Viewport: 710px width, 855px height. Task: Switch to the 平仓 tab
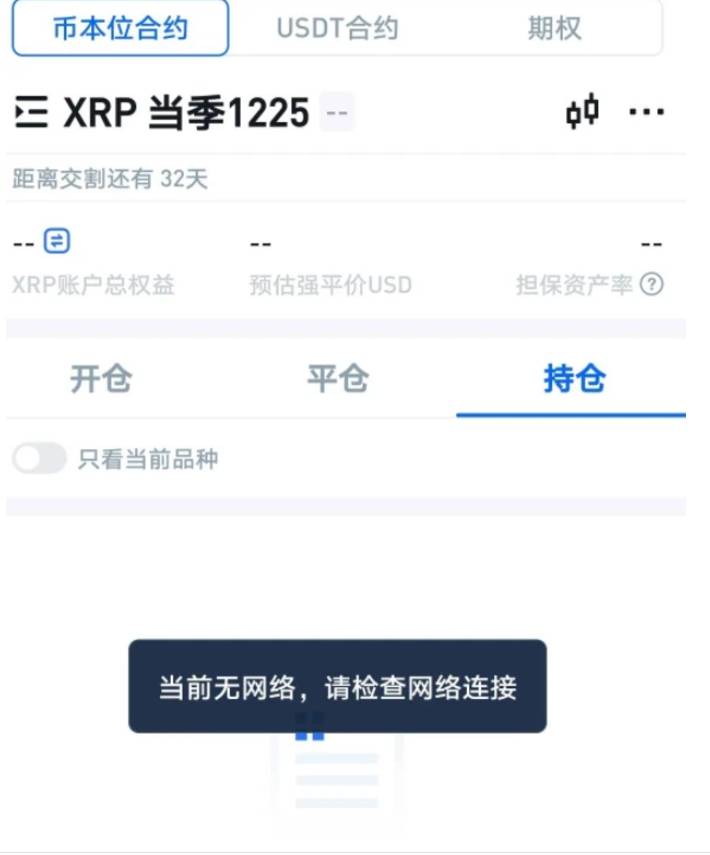(x=338, y=379)
